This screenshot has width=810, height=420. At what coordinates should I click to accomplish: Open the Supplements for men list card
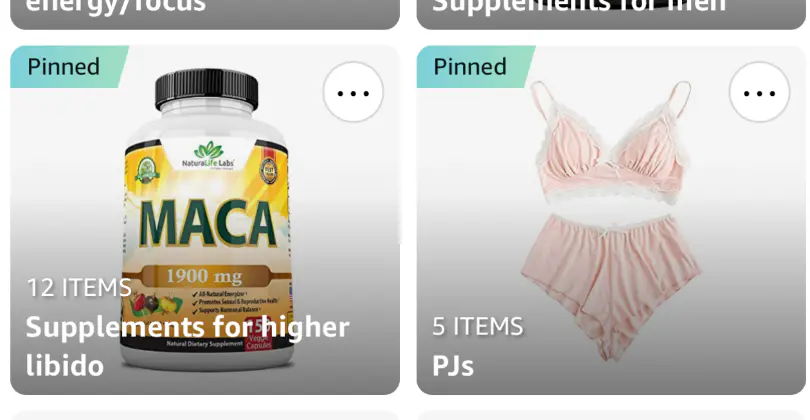tap(610, 10)
